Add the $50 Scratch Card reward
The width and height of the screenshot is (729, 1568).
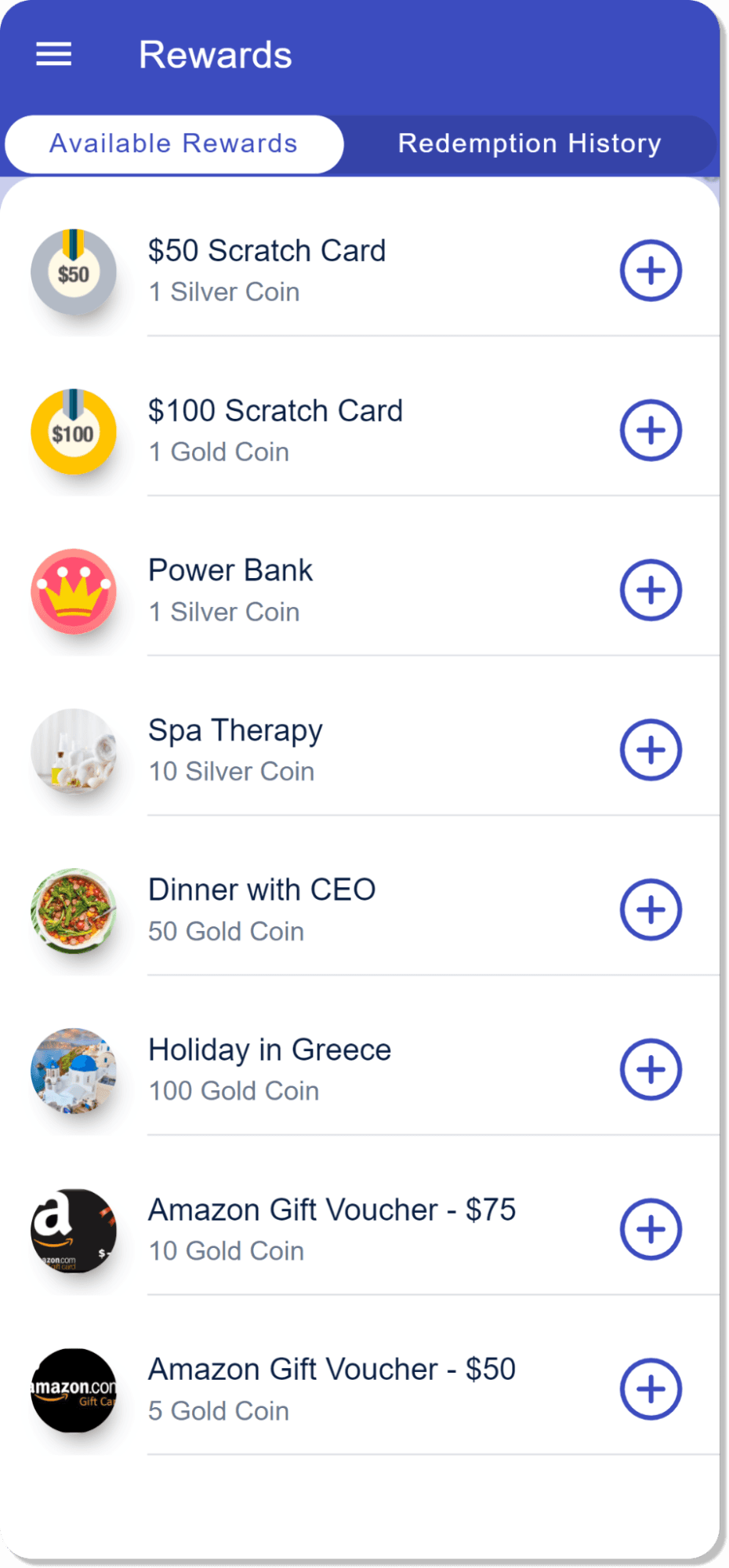pyautogui.click(x=651, y=271)
